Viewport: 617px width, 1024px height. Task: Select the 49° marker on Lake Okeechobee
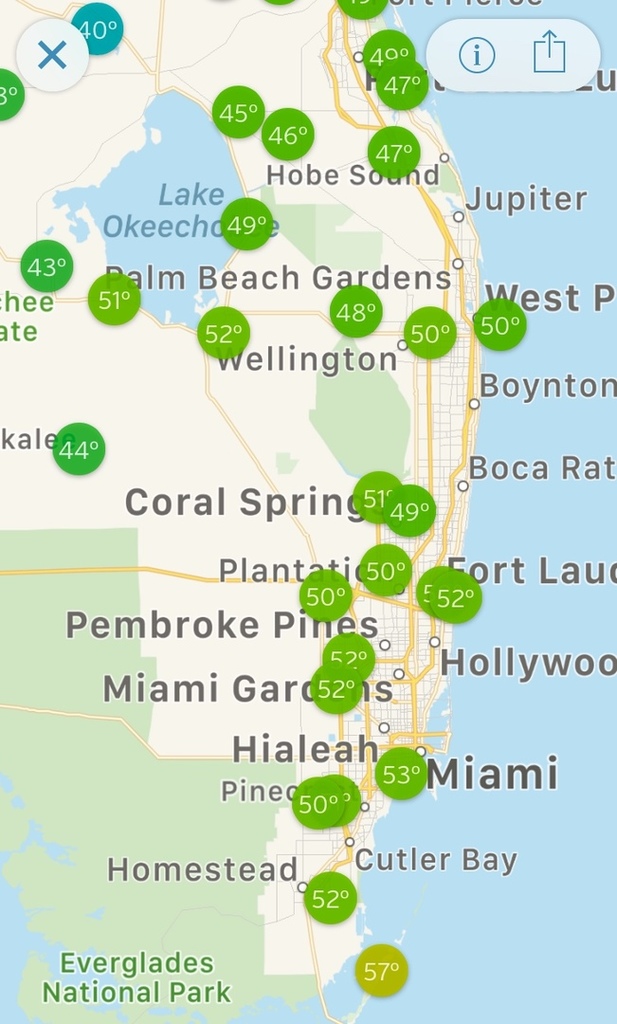pyautogui.click(x=247, y=224)
